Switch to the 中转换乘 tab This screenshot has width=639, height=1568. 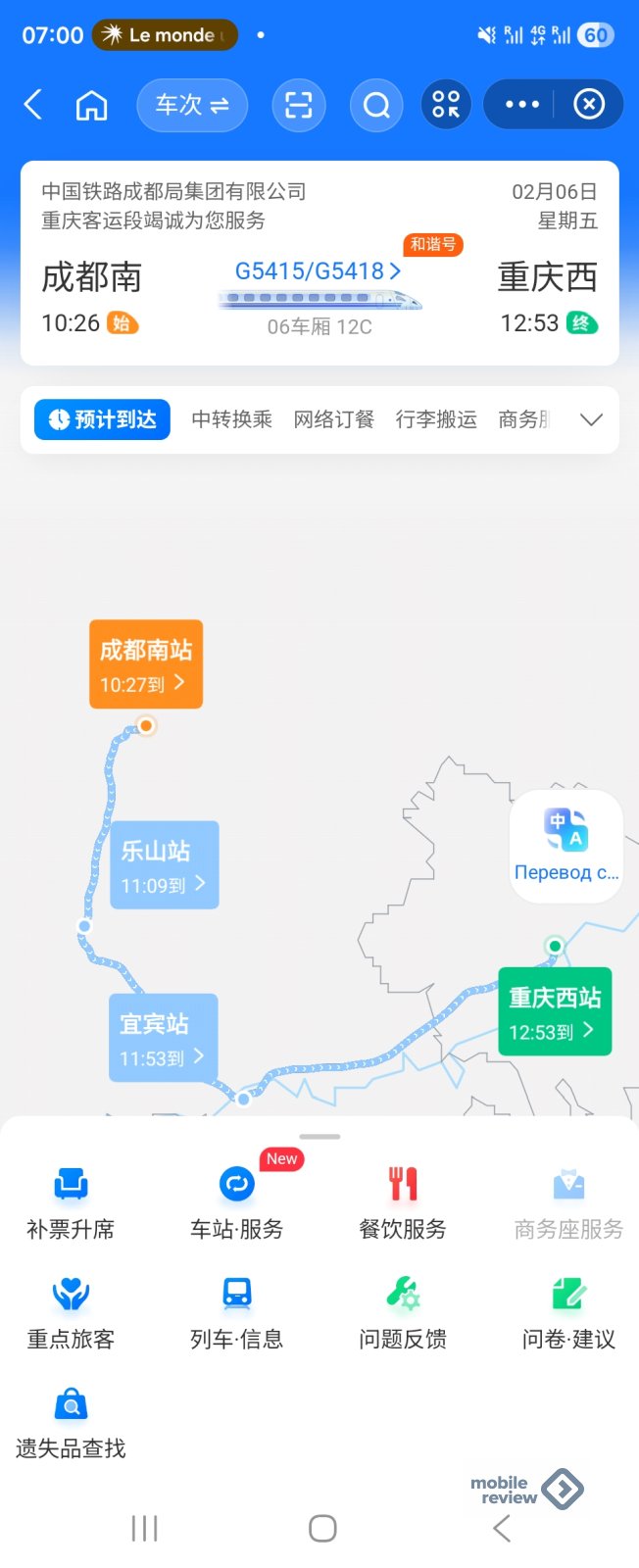pos(231,419)
